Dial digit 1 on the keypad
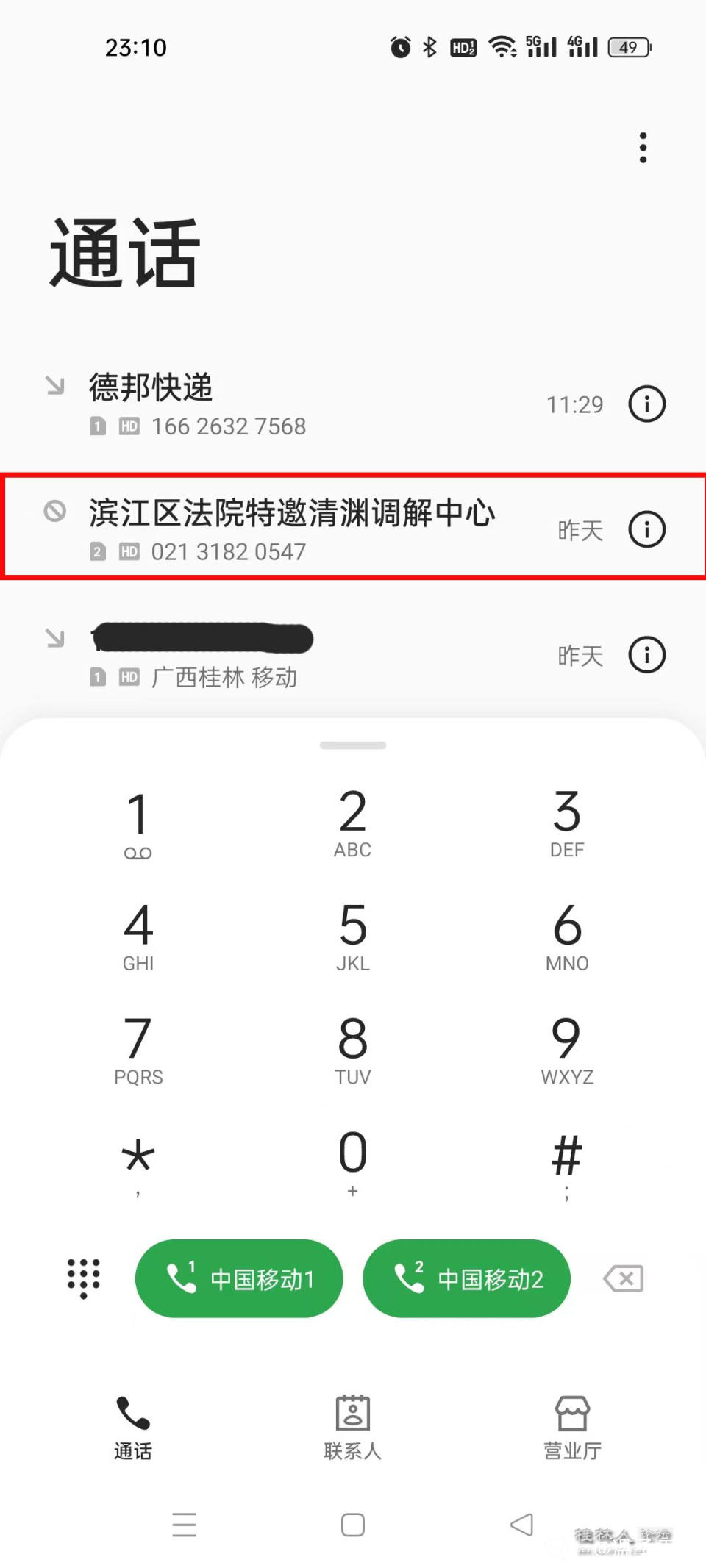Image resolution: width=706 pixels, height=1568 pixels. click(138, 823)
